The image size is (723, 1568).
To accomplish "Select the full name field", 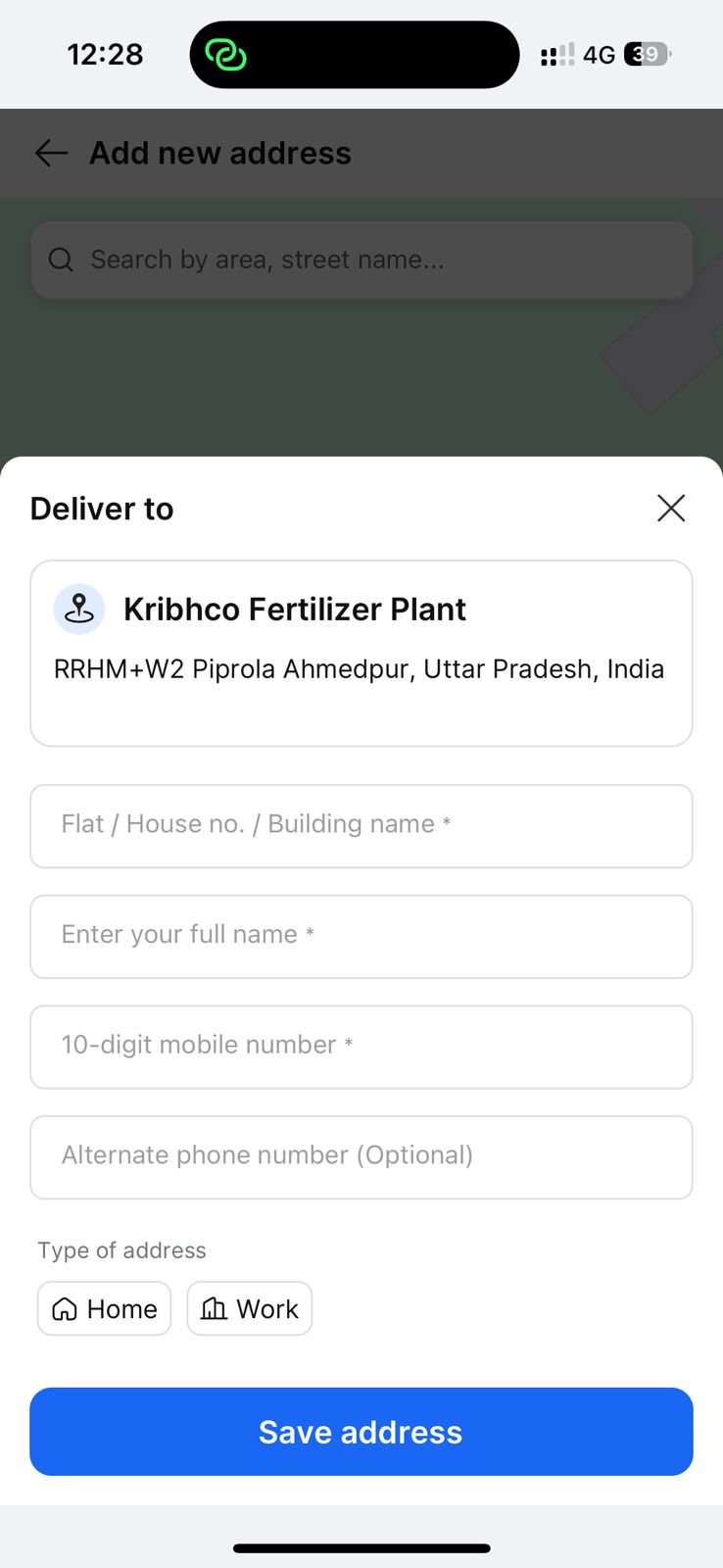I will click(x=361, y=936).
